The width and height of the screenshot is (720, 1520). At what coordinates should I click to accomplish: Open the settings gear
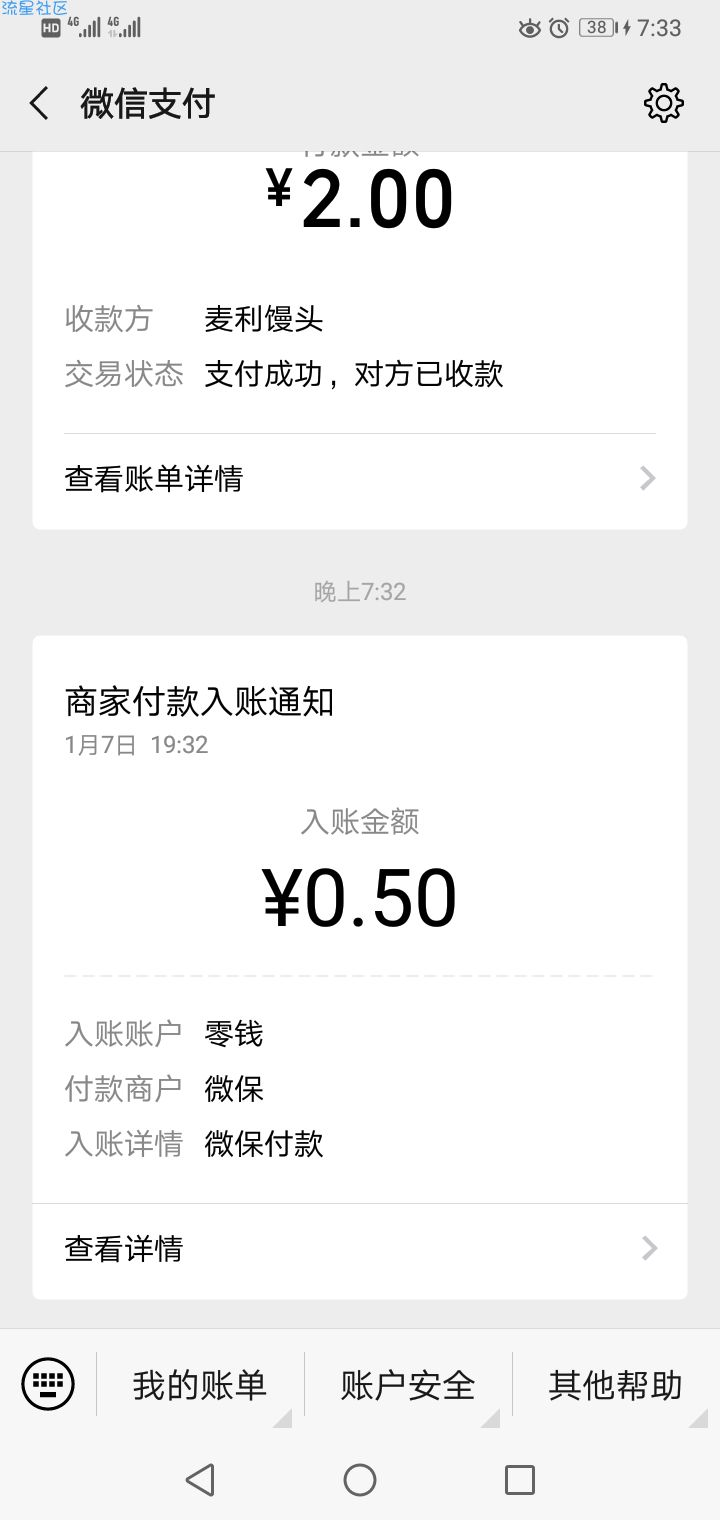coord(664,103)
